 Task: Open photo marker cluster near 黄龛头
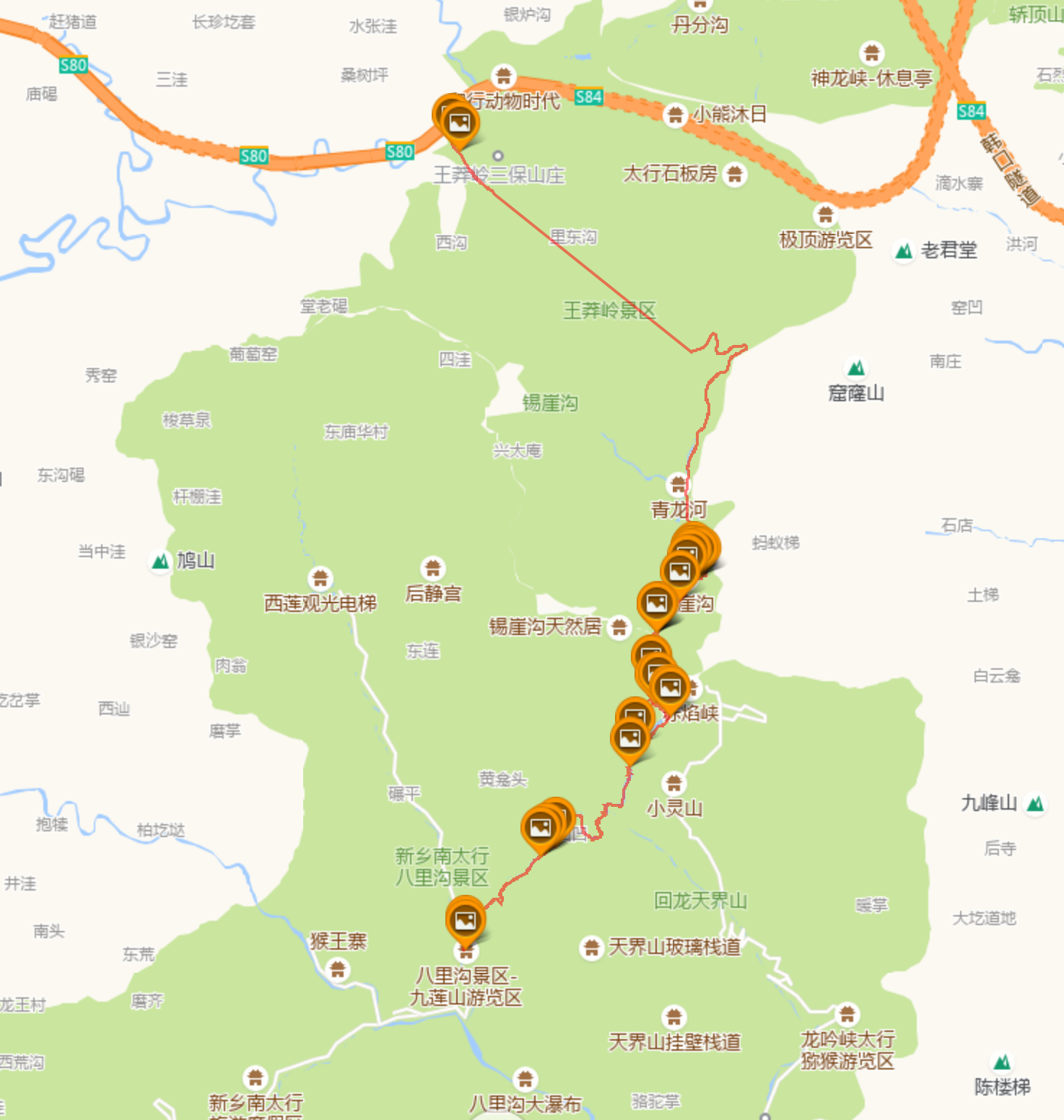click(x=542, y=826)
